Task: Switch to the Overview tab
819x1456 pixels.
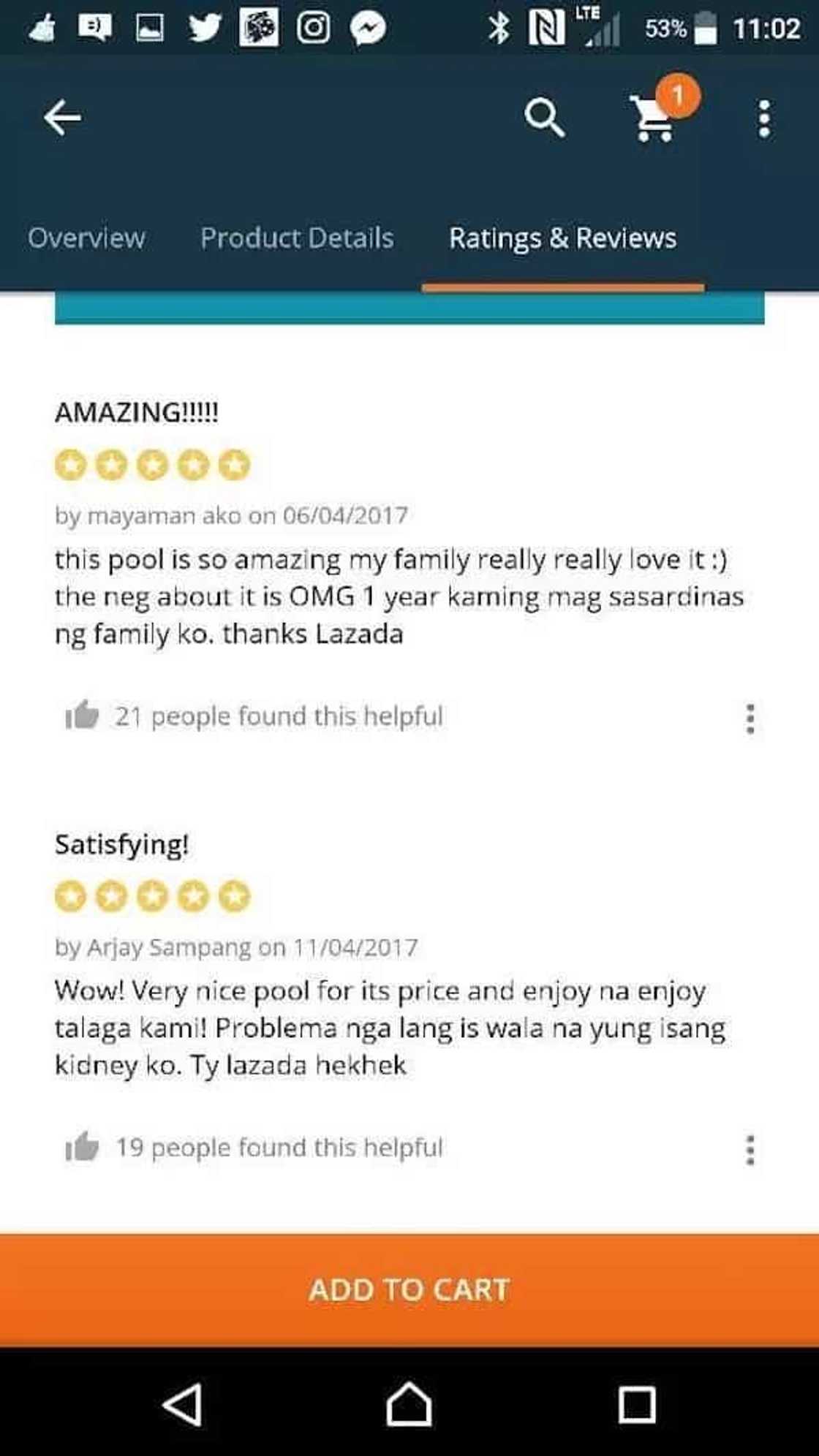Action: tap(86, 238)
